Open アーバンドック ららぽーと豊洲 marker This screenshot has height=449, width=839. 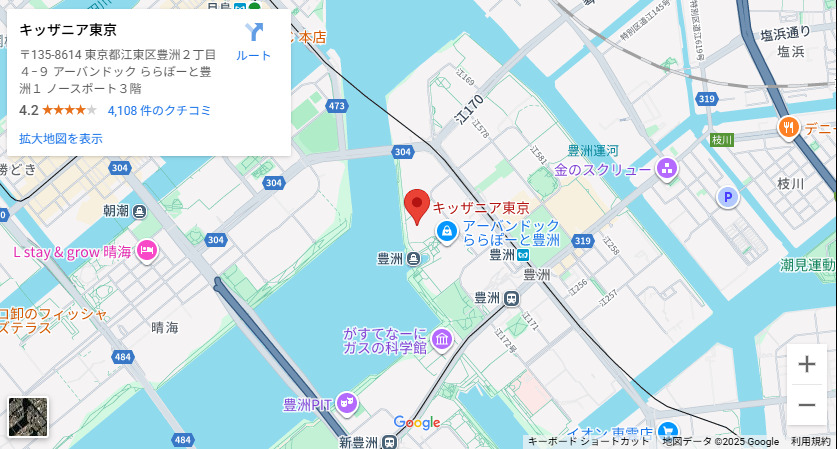pyautogui.click(x=447, y=232)
